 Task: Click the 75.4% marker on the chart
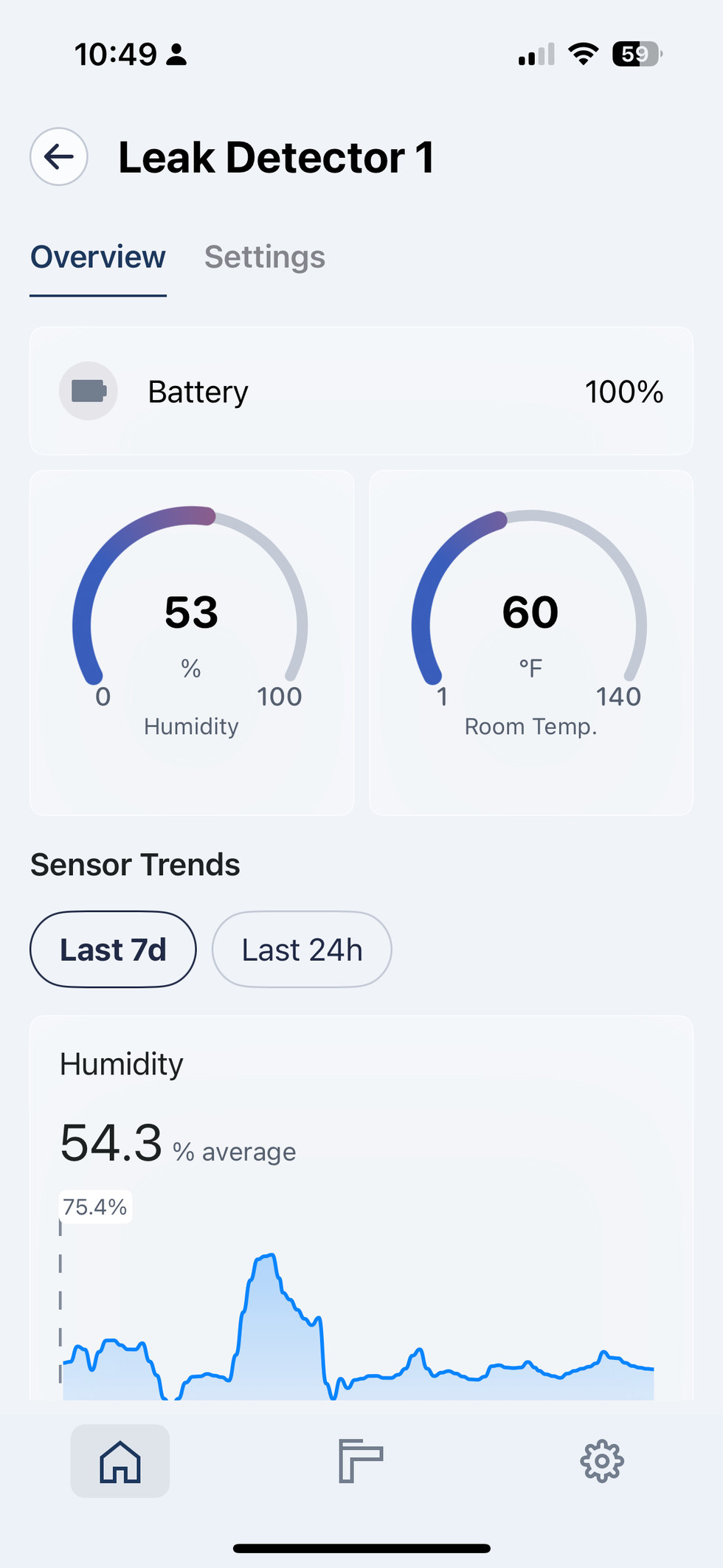94,1206
